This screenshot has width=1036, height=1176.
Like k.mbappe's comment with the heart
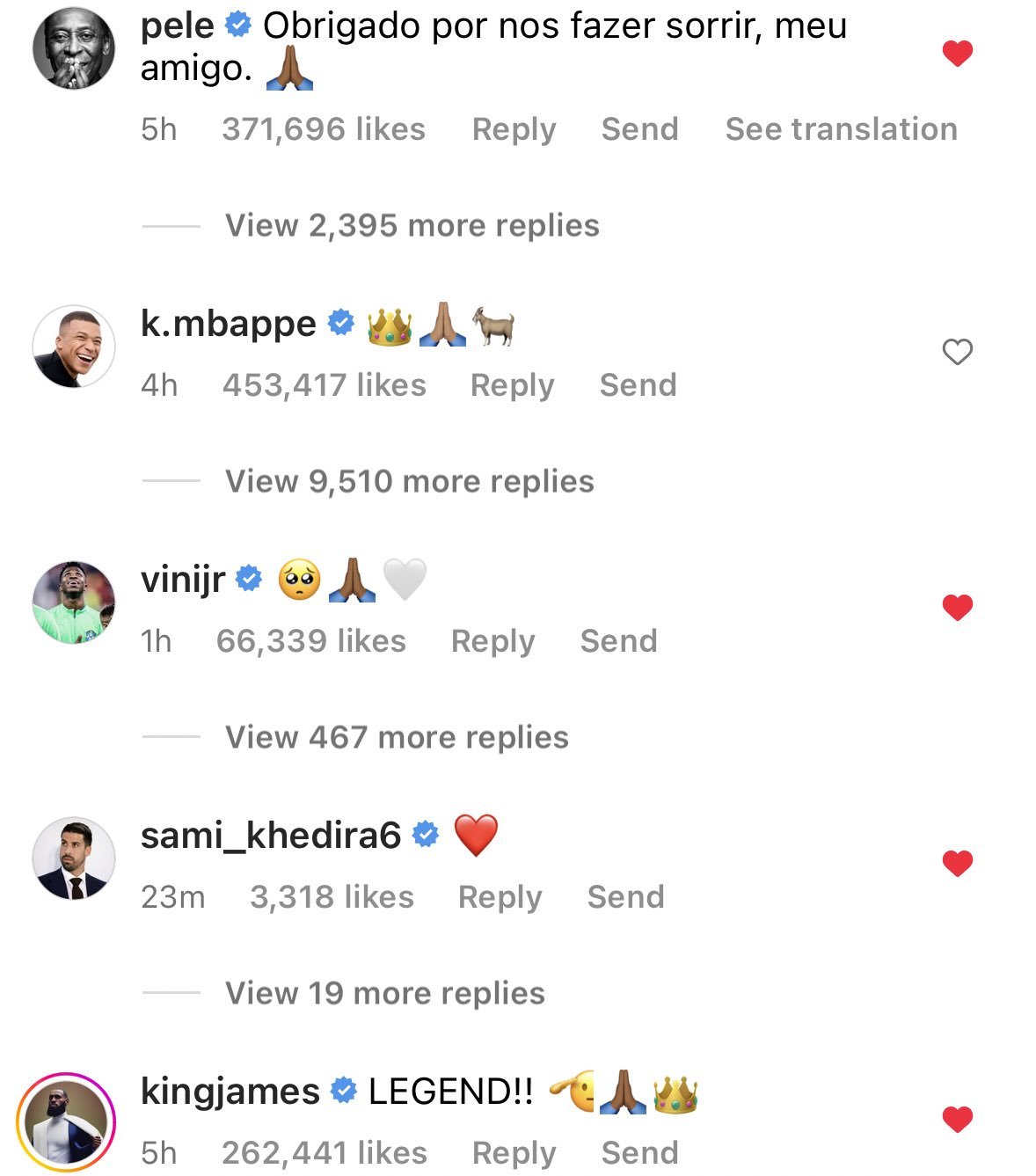[957, 352]
